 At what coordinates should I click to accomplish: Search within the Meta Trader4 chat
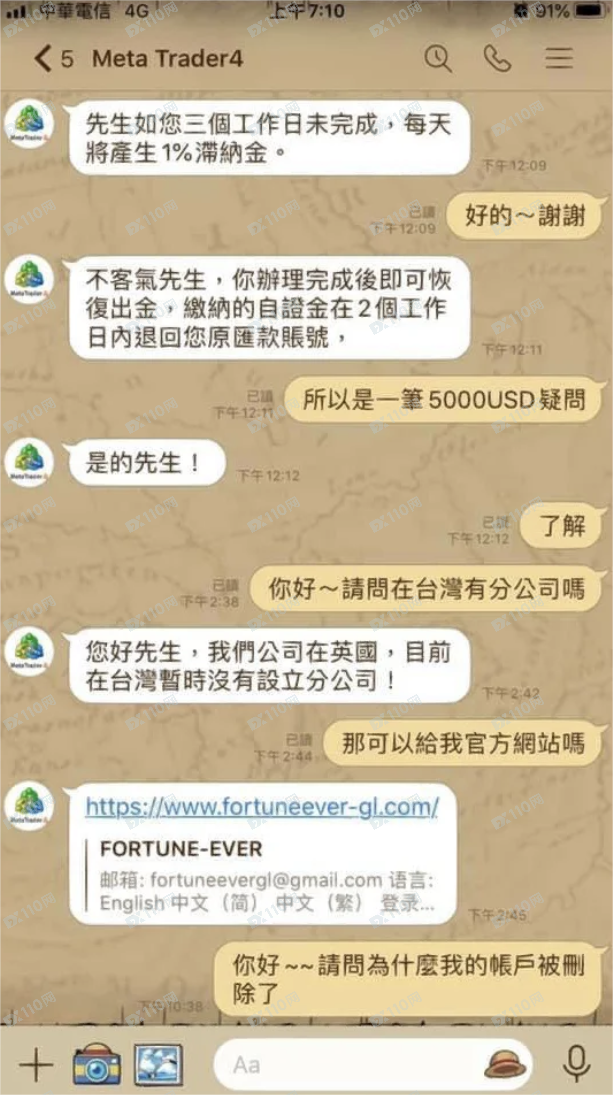(438, 58)
